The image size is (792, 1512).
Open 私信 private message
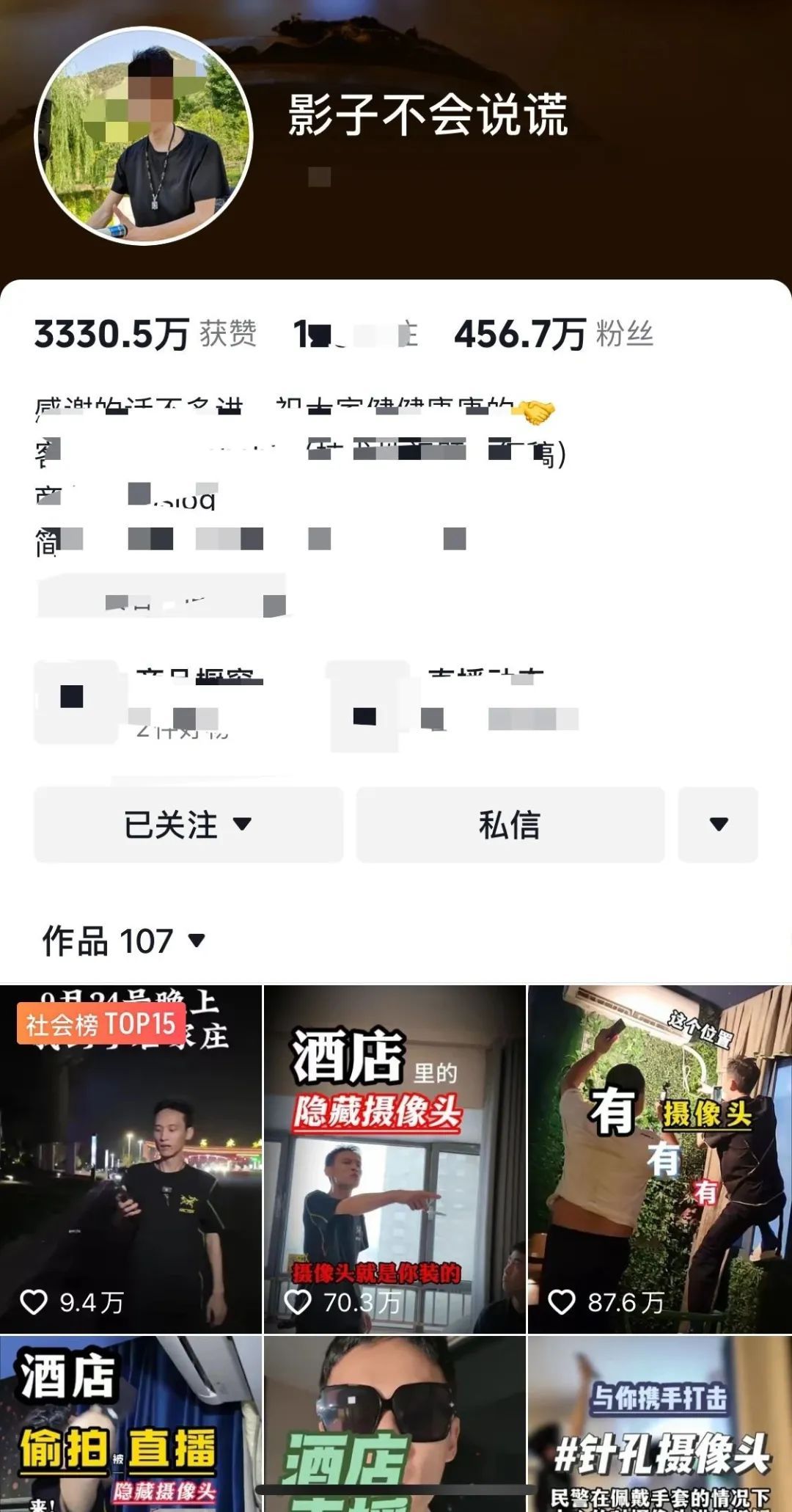(x=510, y=825)
